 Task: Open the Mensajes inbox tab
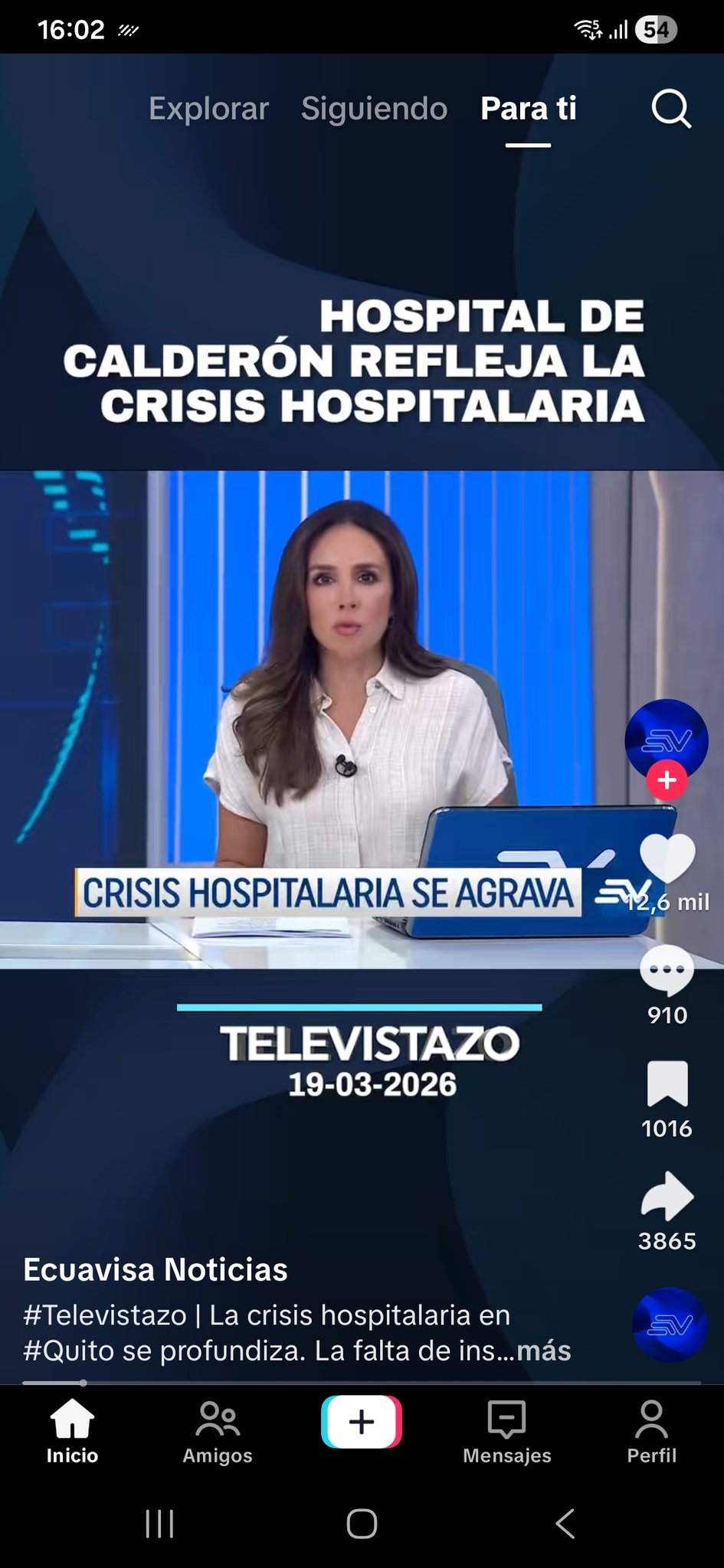506,1432
